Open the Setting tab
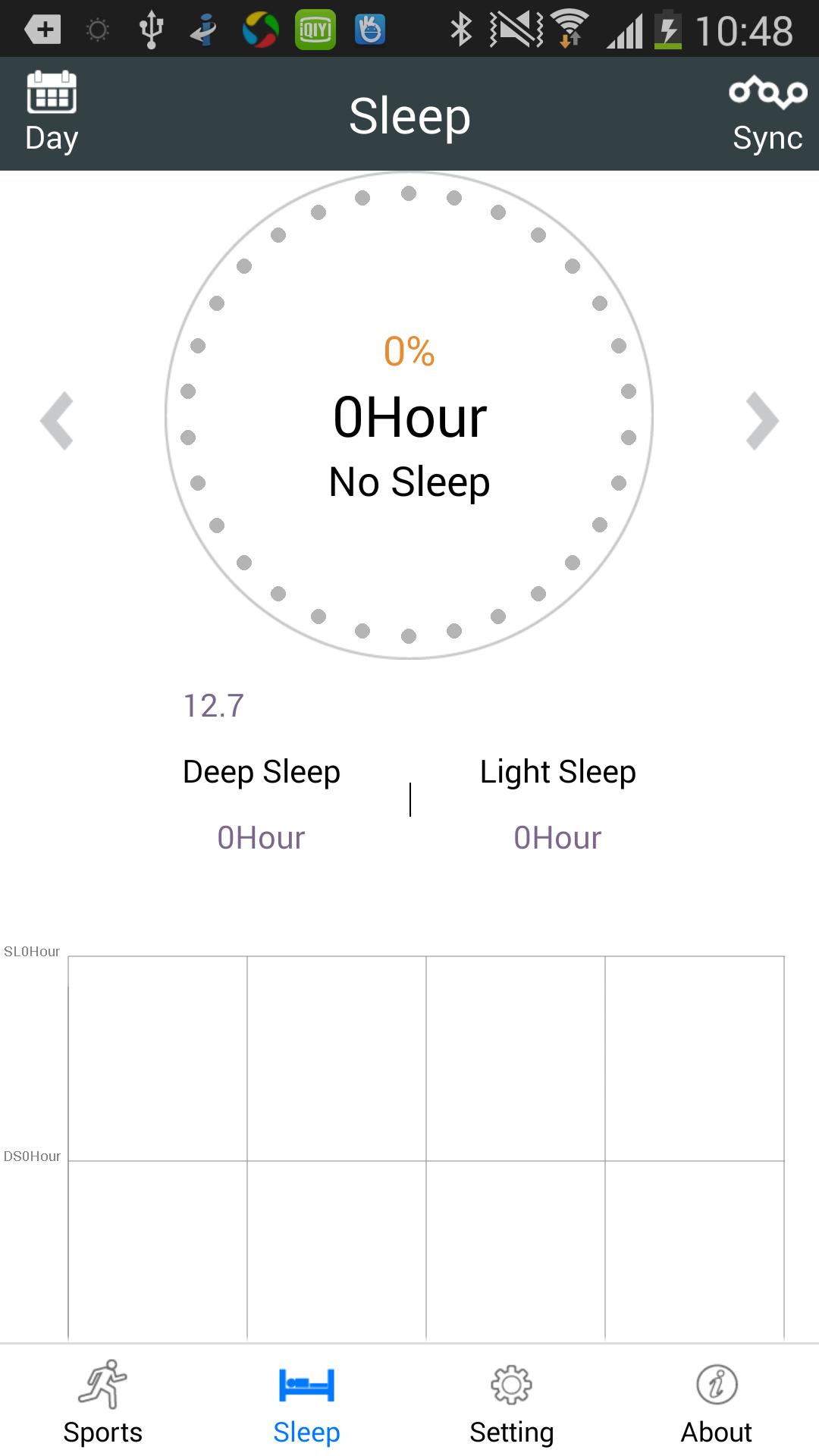Viewport: 819px width, 1456px height. click(x=512, y=1401)
